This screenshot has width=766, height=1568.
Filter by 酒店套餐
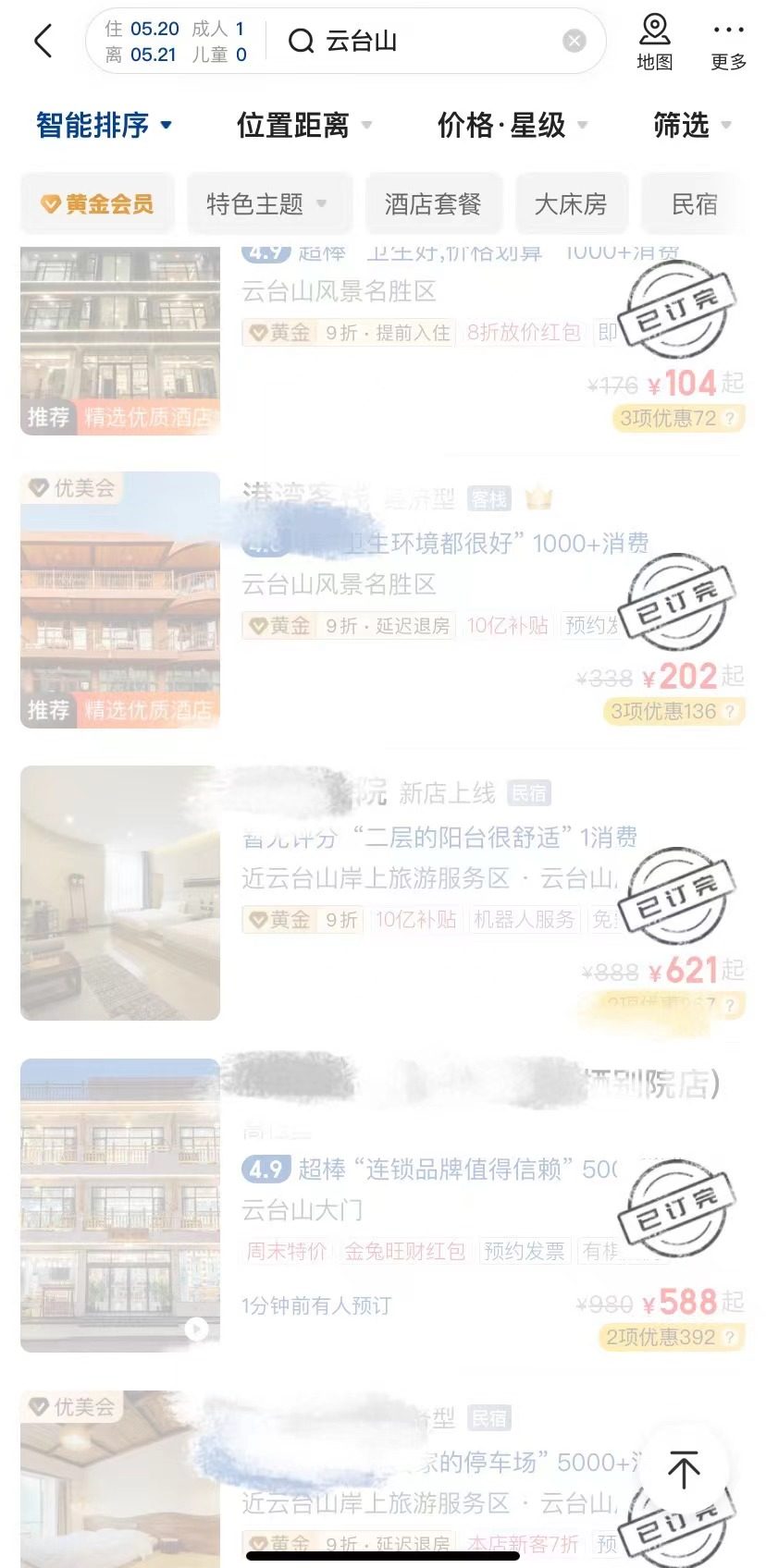[x=433, y=203]
